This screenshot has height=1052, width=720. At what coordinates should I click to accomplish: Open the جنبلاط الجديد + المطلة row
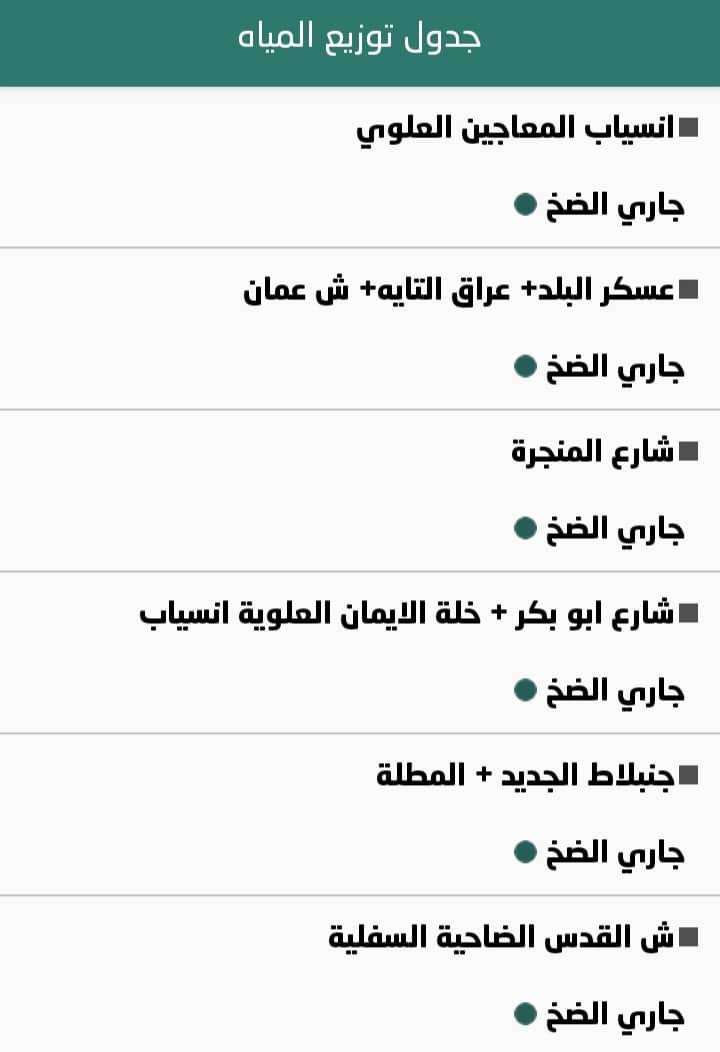click(526, 776)
